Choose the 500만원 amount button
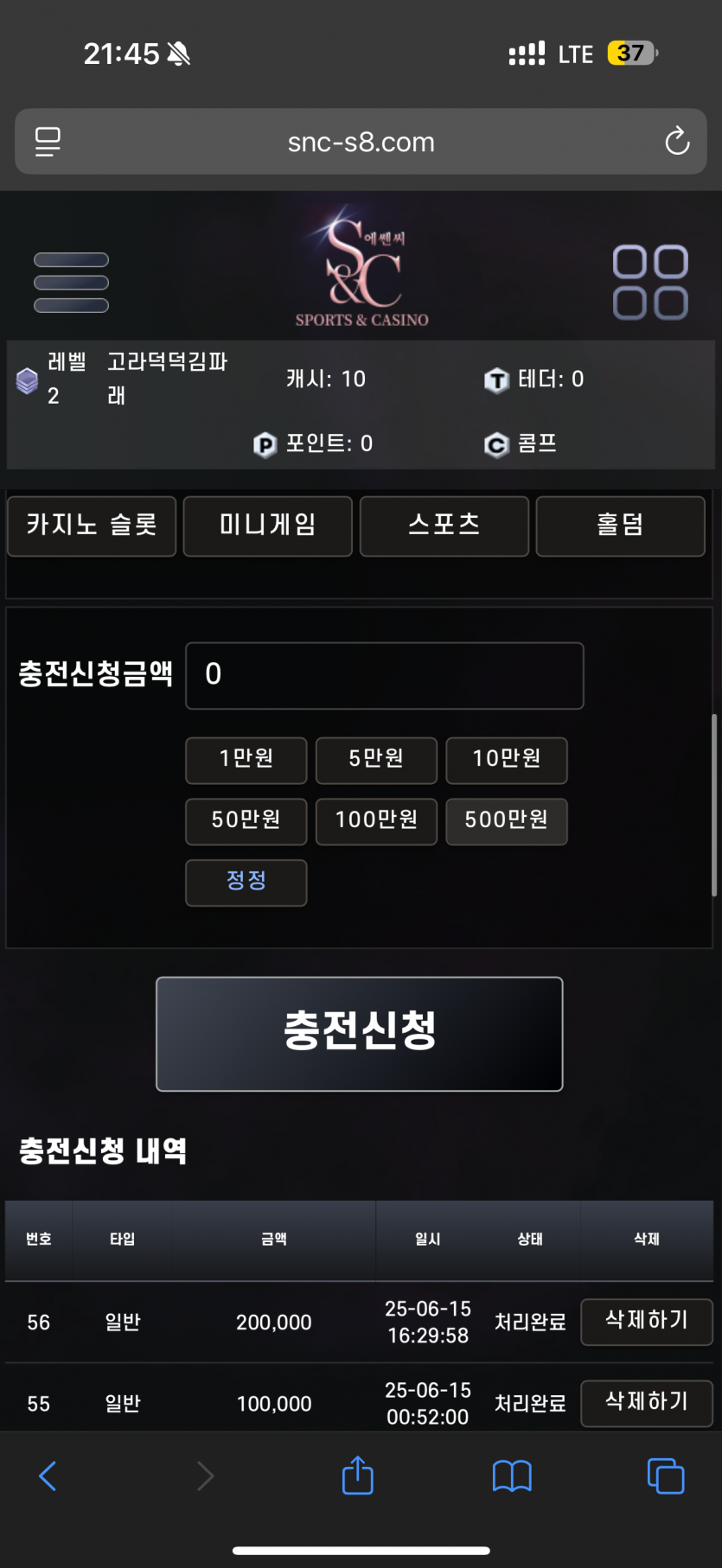Image resolution: width=722 pixels, height=1568 pixels. pyautogui.click(x=507, y=821)
